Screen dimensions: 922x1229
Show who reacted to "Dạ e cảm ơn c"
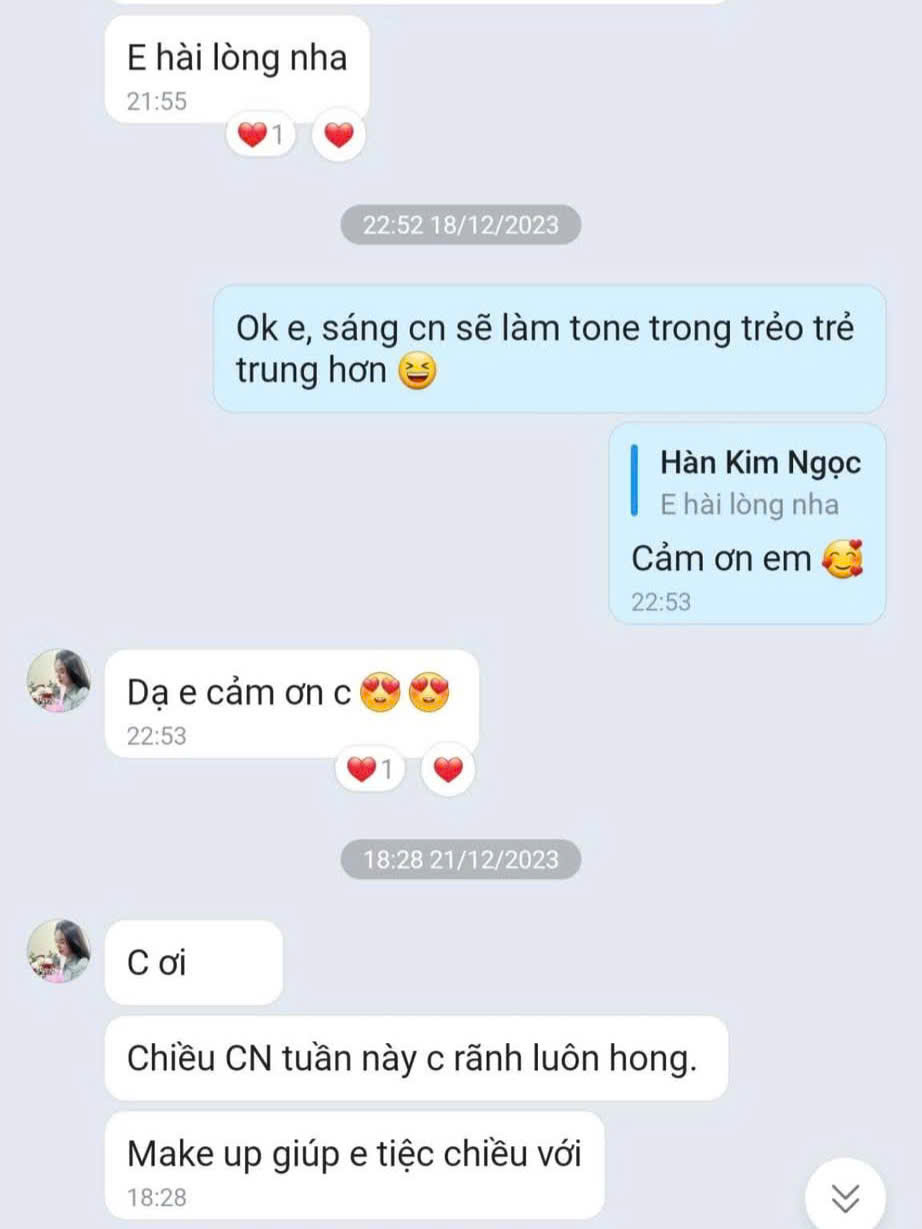tap(371, 769)
